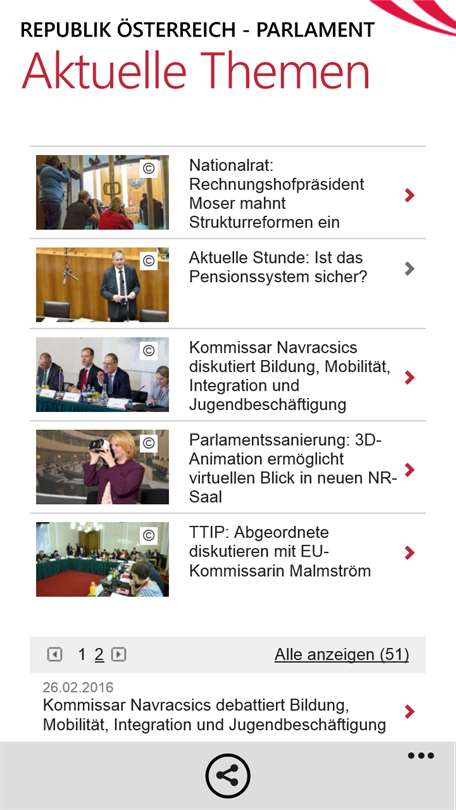Viewport: 456px width, 810px height.
Task: Read Kommissar Navracsics diskutiert Bildung article
Action: (x=228, y=375)
